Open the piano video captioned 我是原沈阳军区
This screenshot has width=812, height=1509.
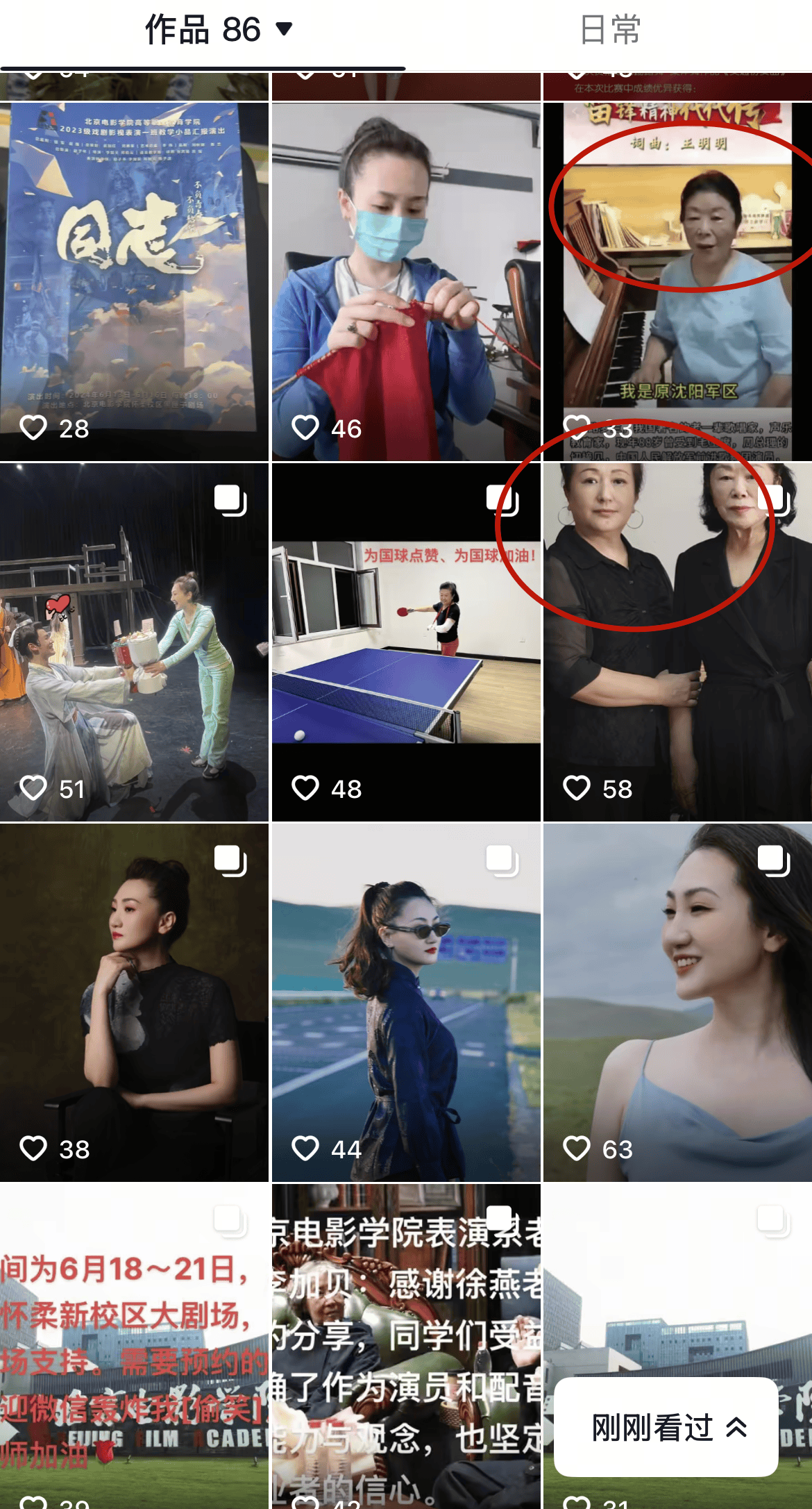coord(677,282)
